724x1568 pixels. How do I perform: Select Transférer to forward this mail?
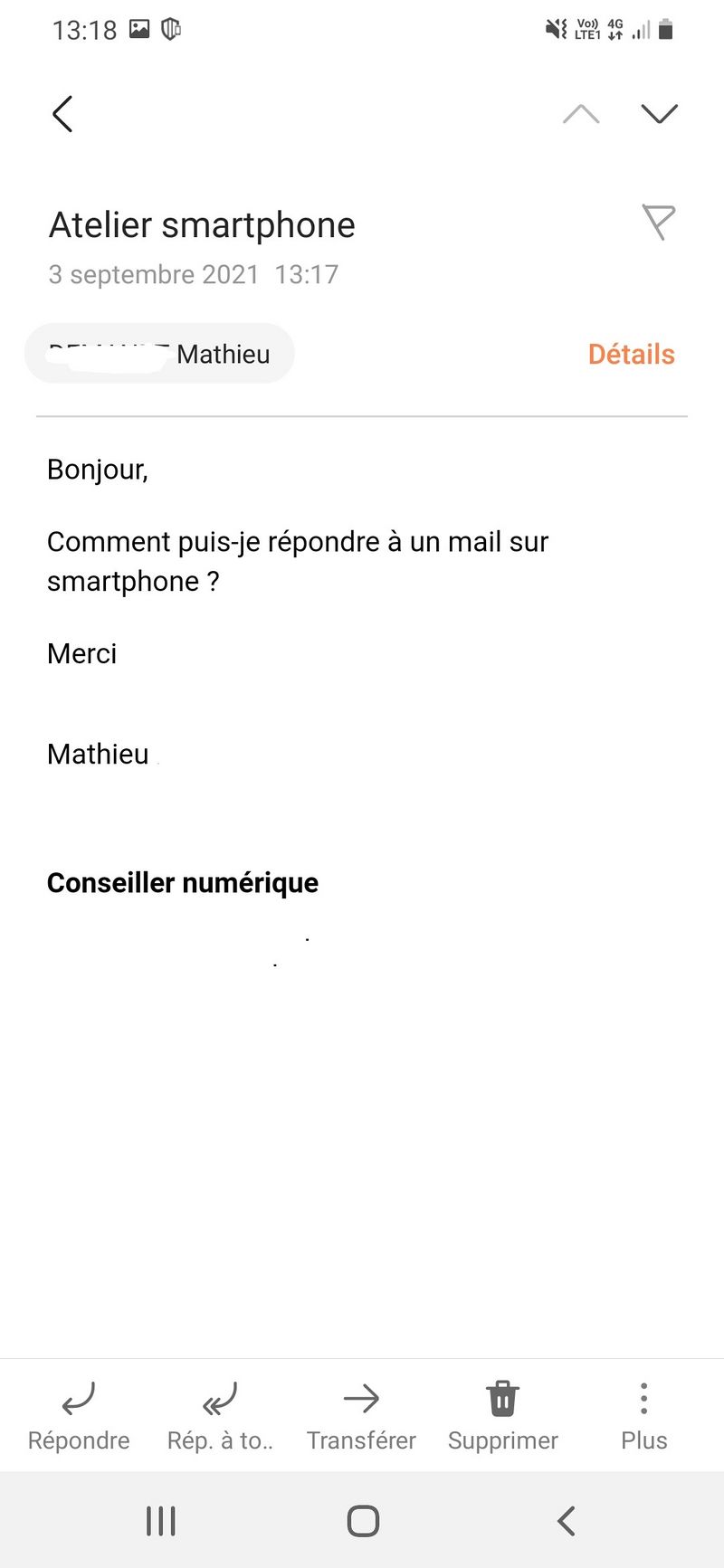pyautogui.click(x=361, y=1415)
